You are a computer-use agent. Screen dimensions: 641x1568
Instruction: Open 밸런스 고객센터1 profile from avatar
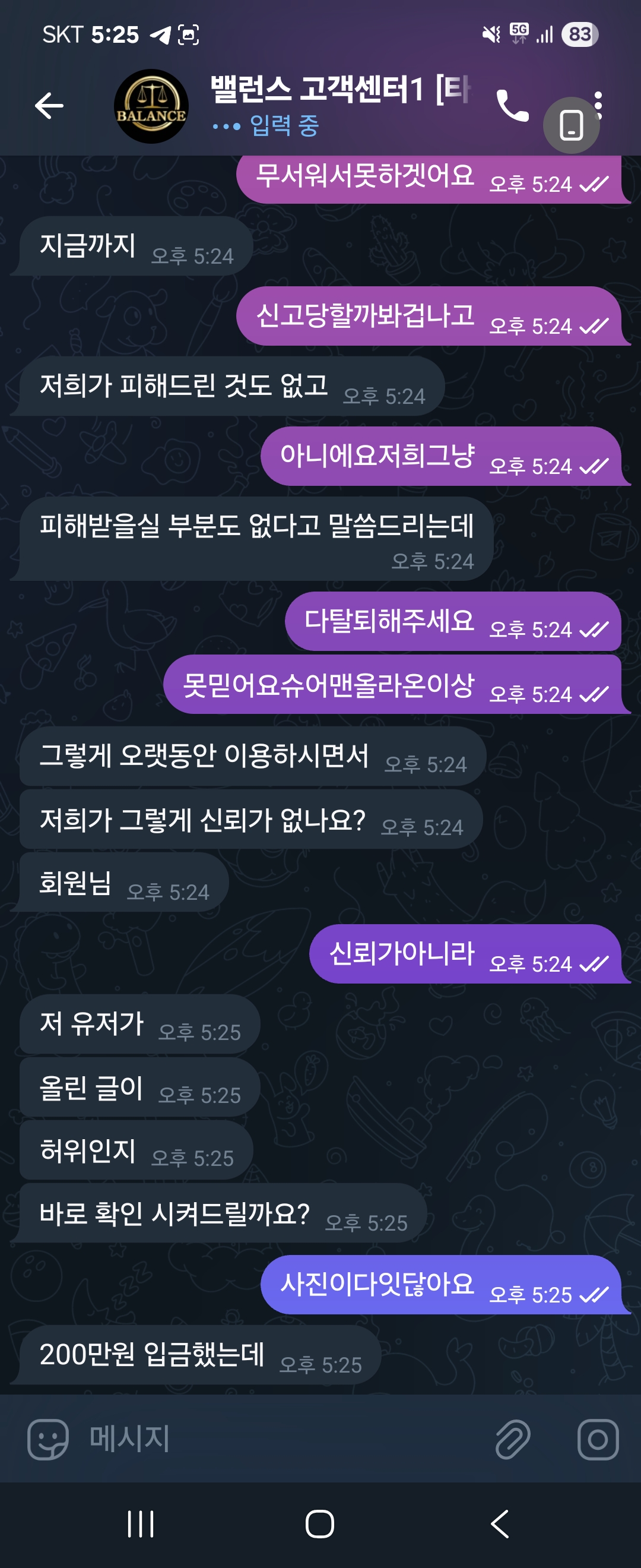(151, 106)
